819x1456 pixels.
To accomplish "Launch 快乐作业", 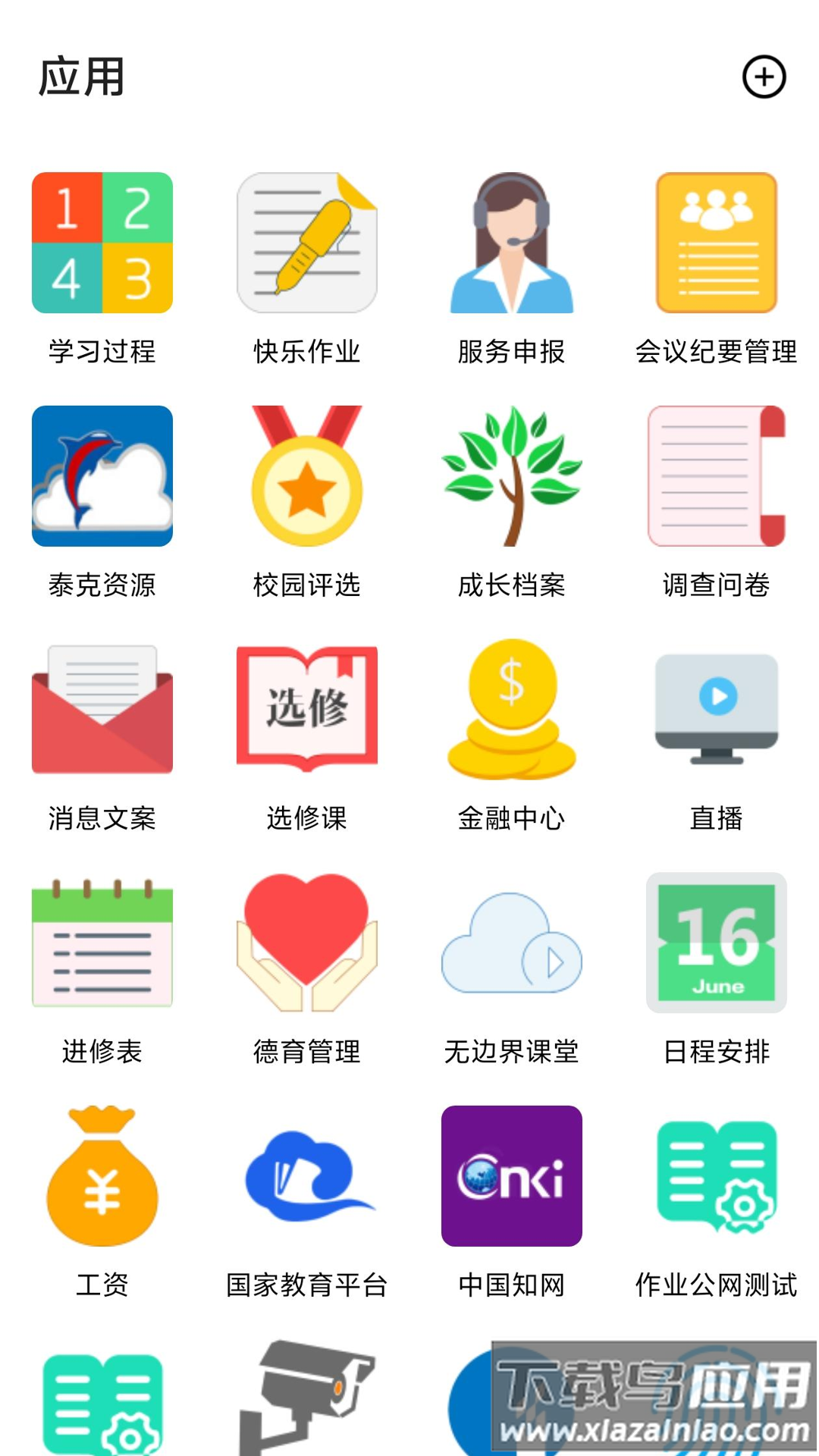I will point(307,243).
